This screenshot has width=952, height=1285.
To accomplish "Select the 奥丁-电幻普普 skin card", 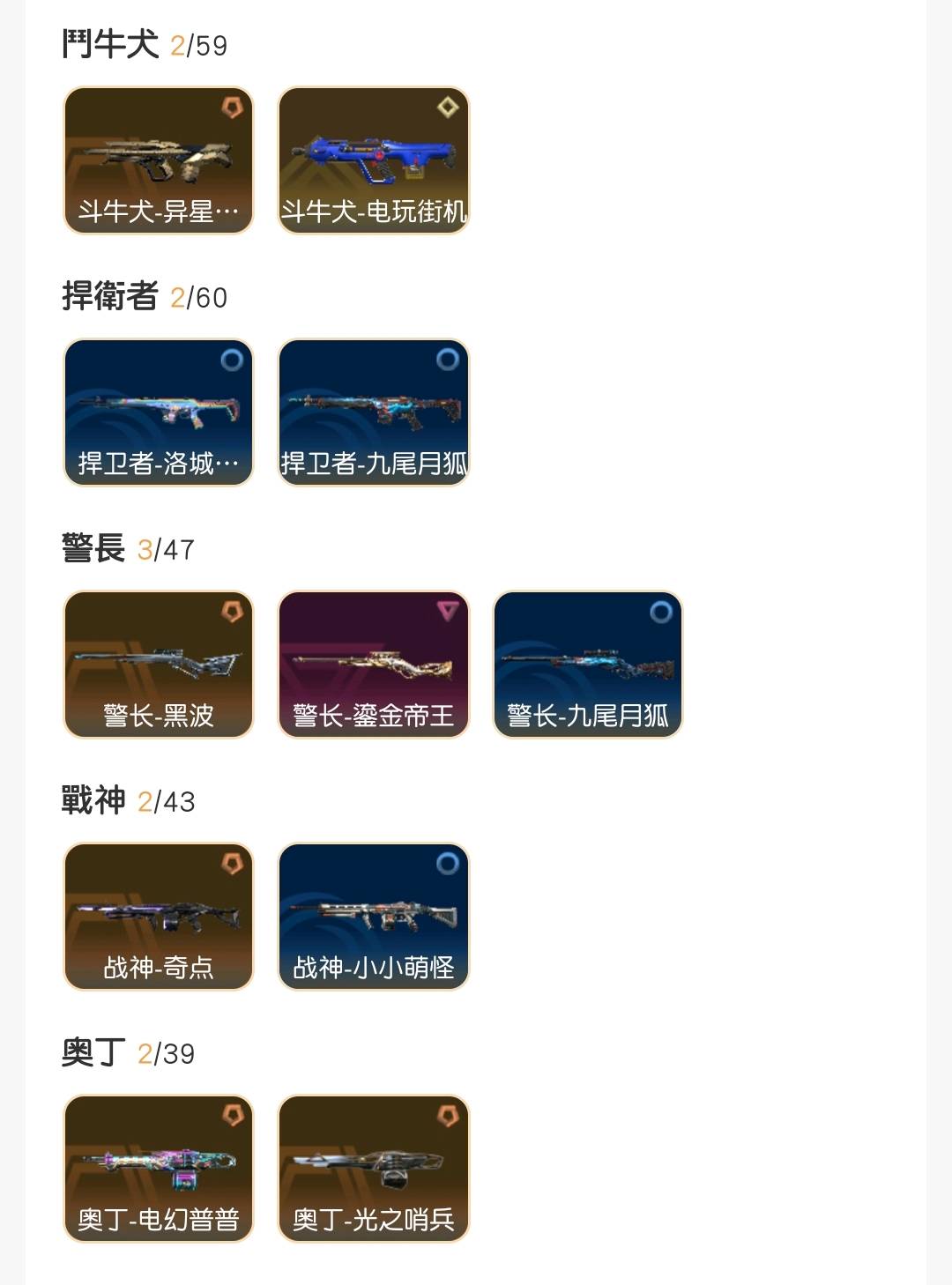I will coord(159,1169).
